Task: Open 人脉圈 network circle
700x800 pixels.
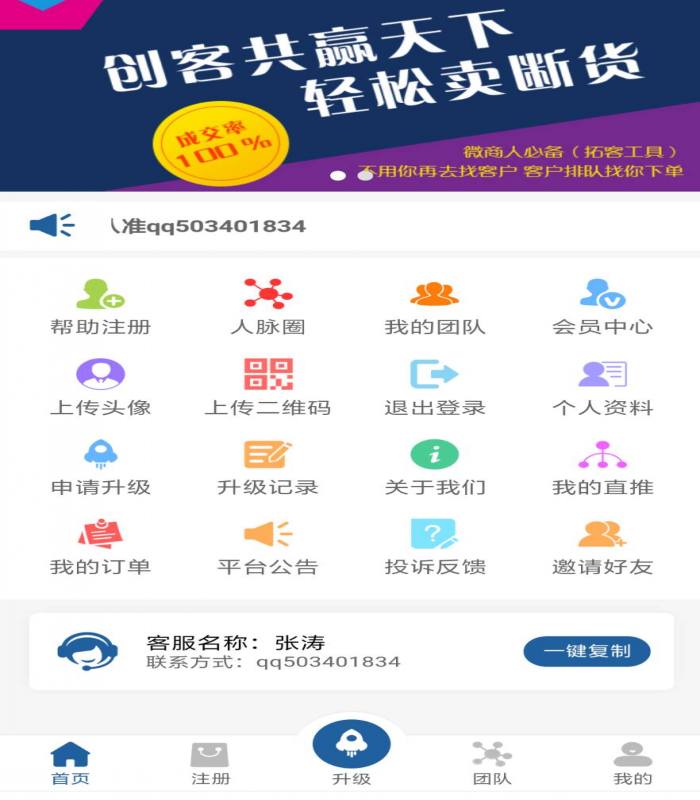Action: [x=267, y=307]
